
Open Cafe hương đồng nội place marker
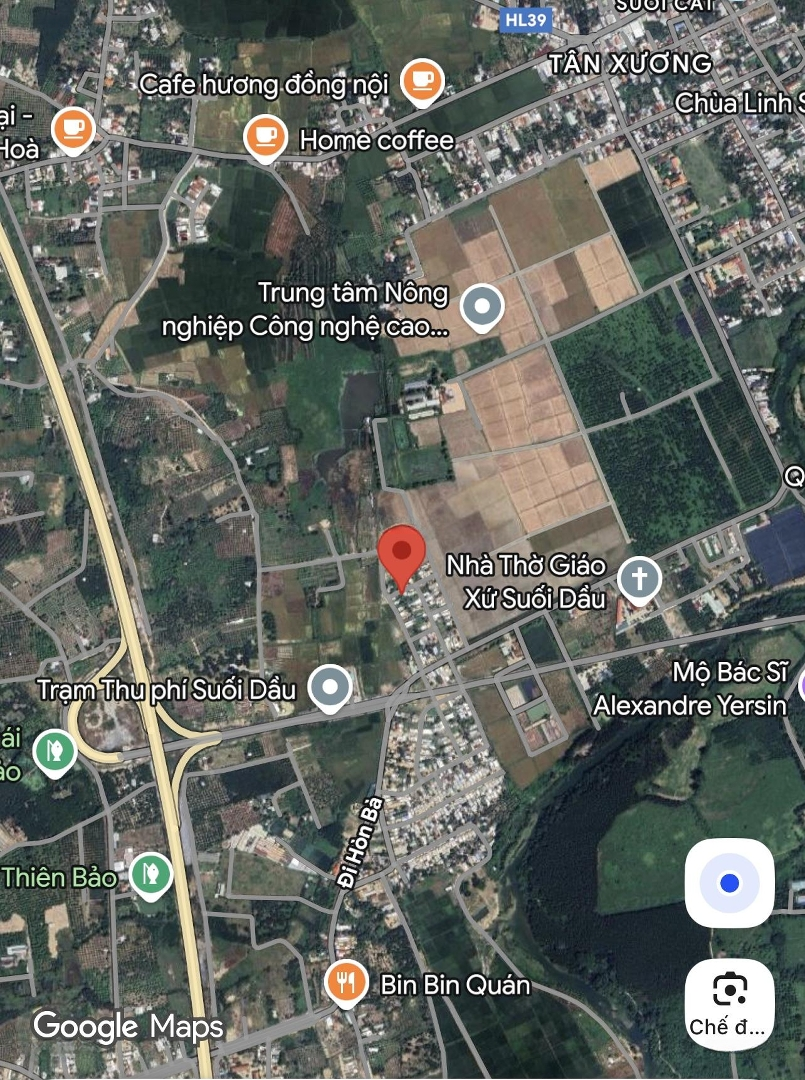pyautogui.click(x=422, y=80)
